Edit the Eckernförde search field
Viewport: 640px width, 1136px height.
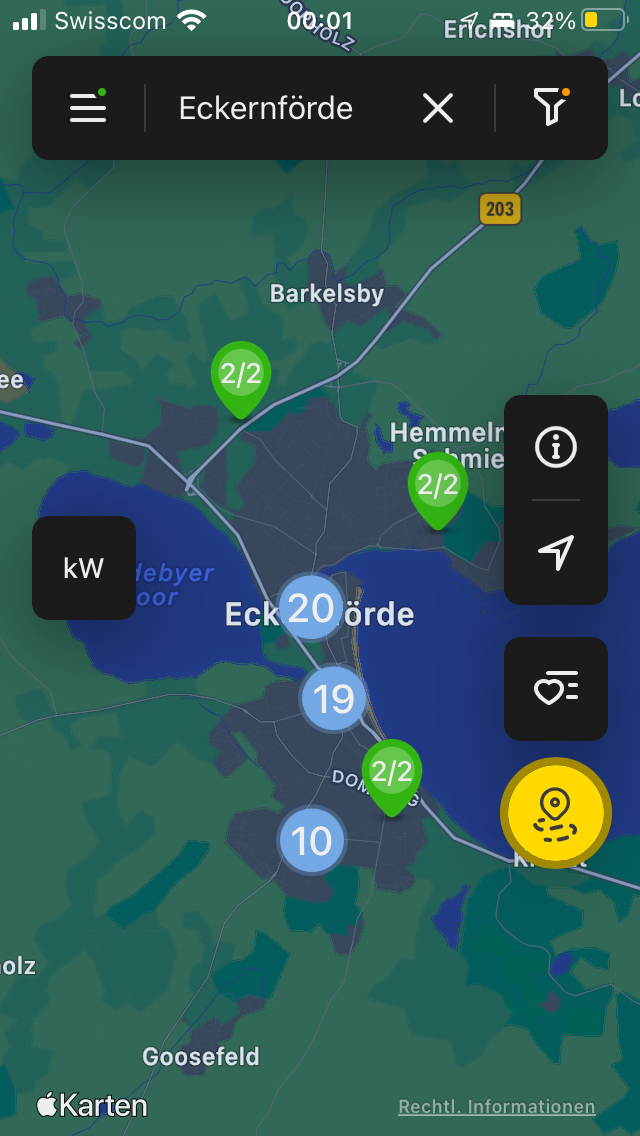(266, 108)
